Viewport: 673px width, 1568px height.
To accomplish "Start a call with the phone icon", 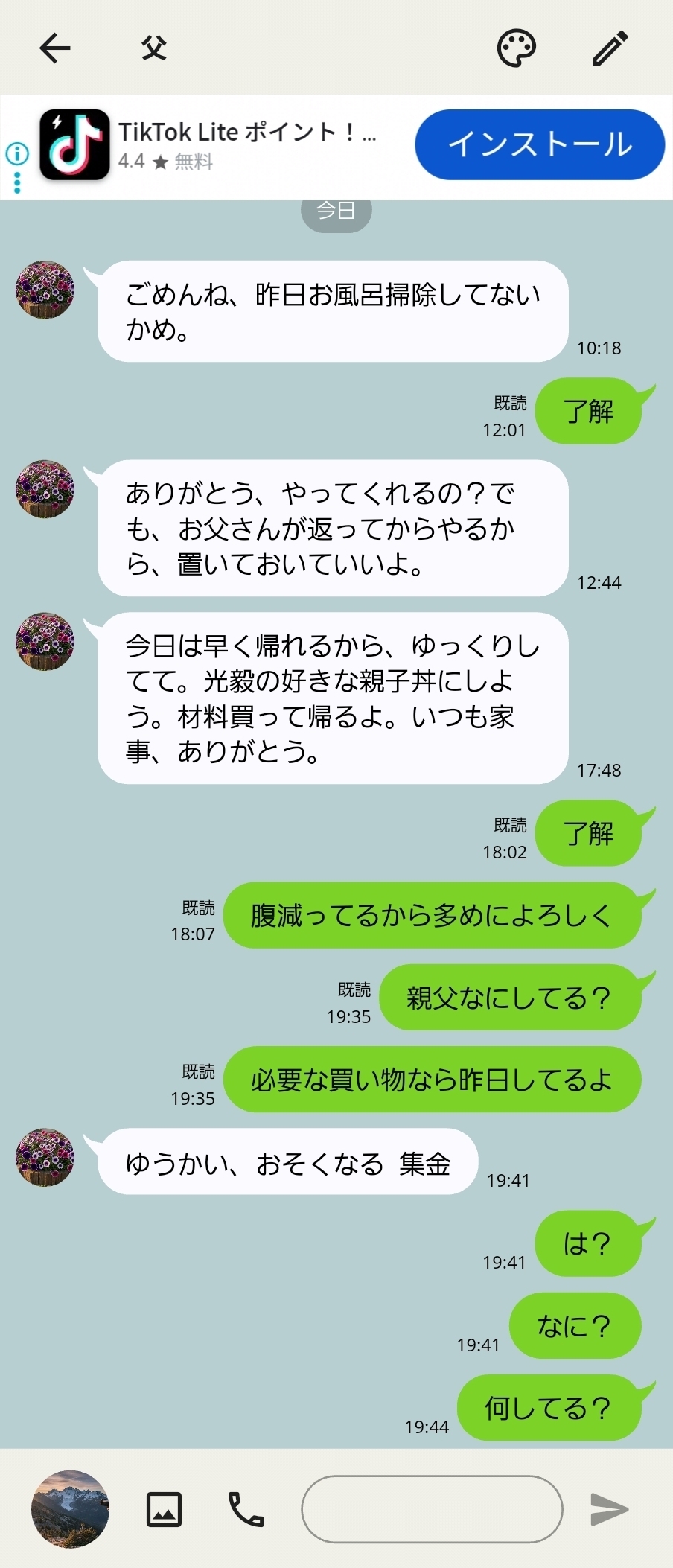I will point(246,1509).
